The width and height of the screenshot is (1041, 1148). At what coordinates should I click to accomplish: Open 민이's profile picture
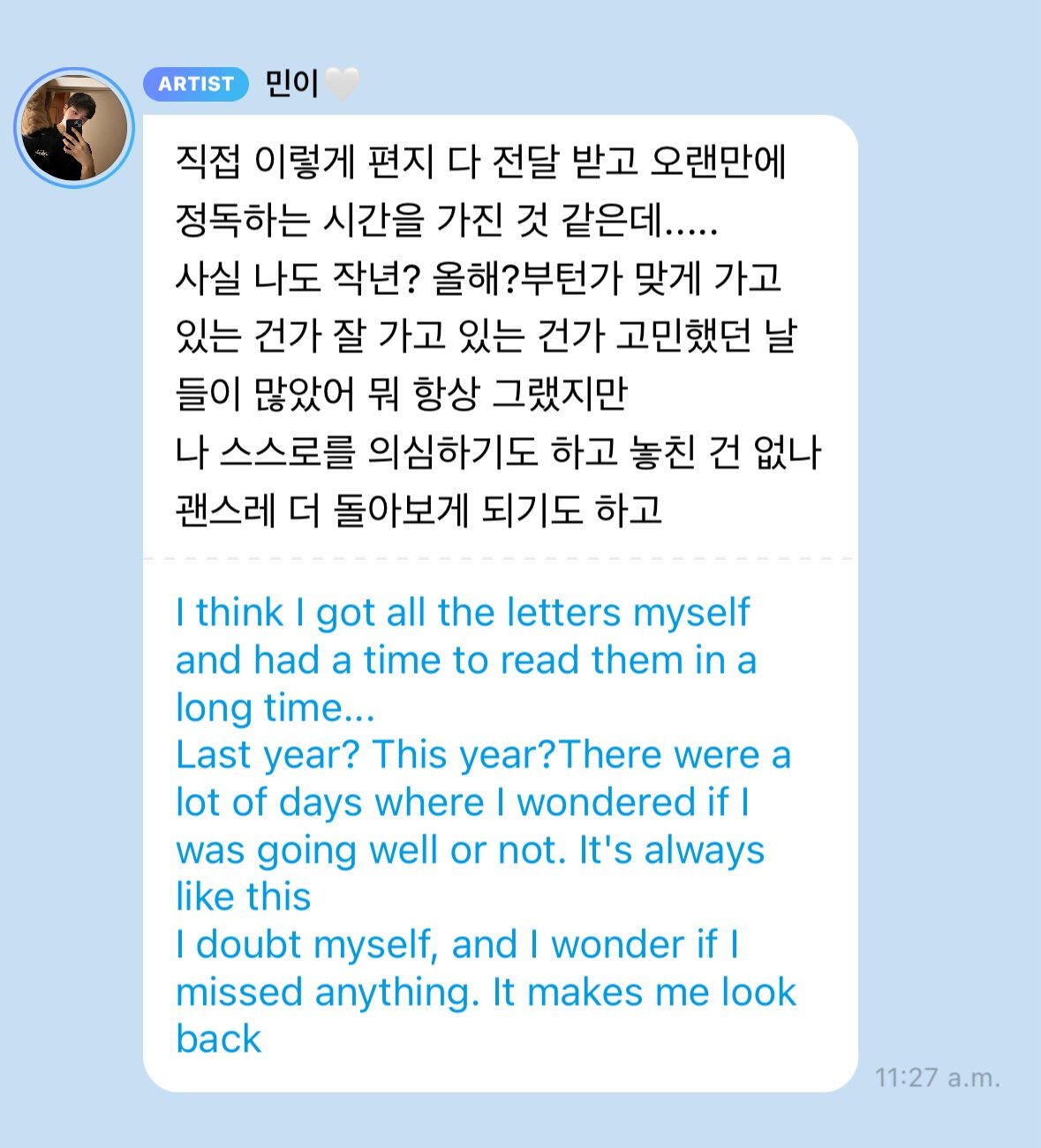click(x=74, y=128)
